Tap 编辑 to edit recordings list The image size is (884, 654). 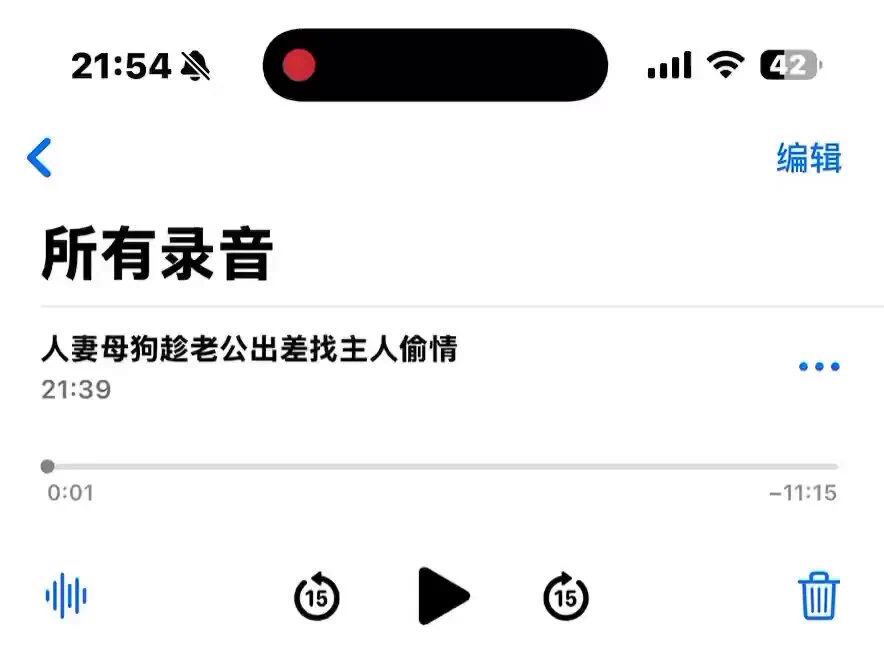(x=809, y=158)
